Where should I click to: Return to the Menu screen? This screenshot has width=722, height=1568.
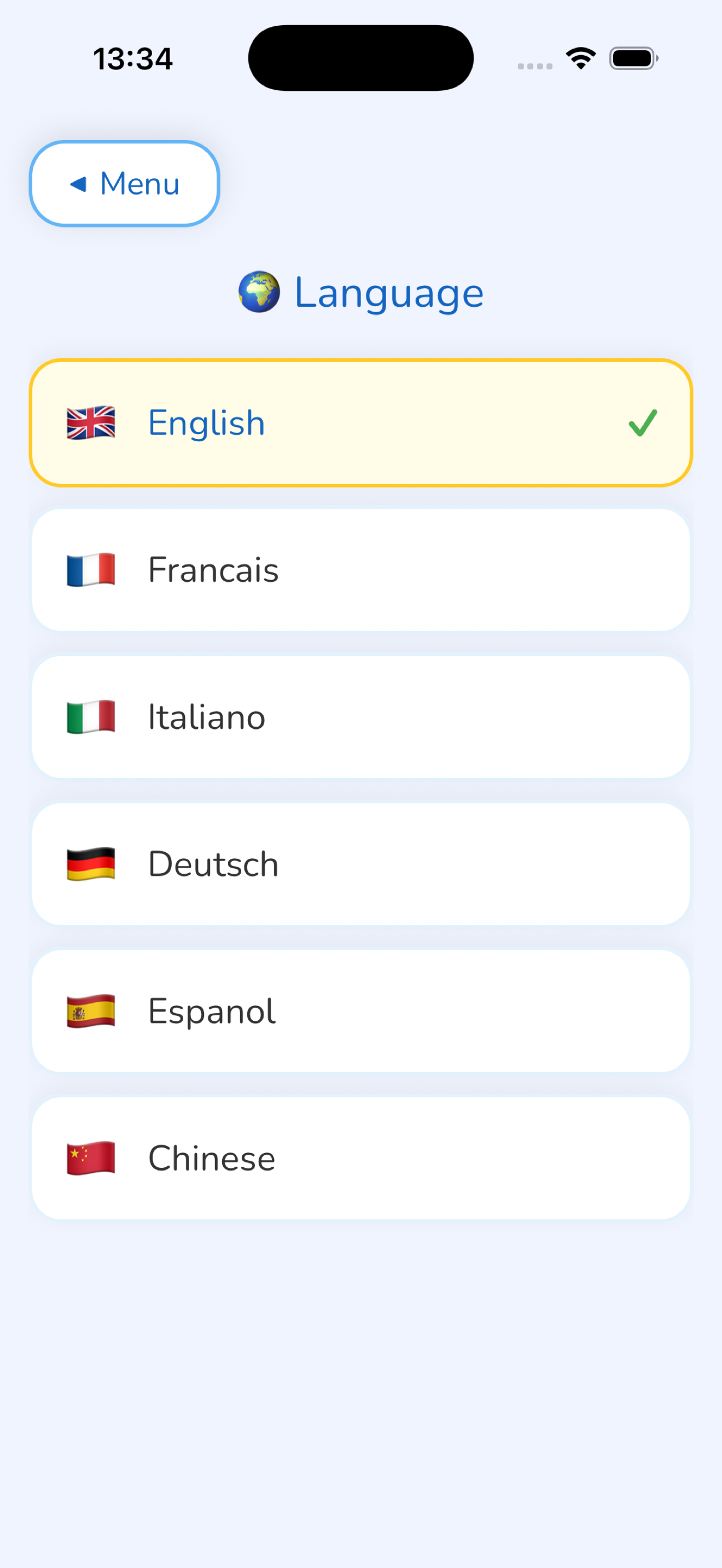click(124, 184)
